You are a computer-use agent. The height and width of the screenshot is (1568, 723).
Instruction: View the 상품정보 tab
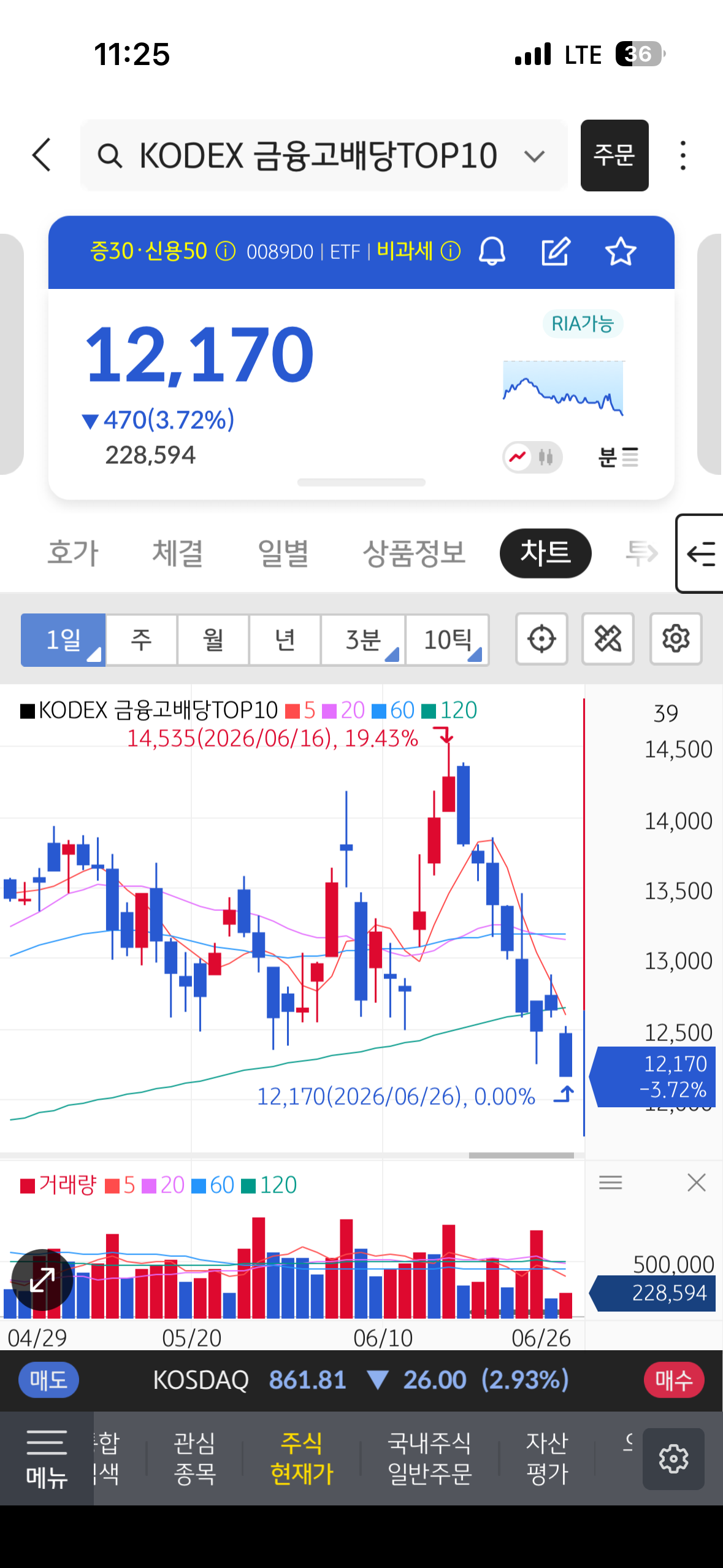(x=414, y=553)
